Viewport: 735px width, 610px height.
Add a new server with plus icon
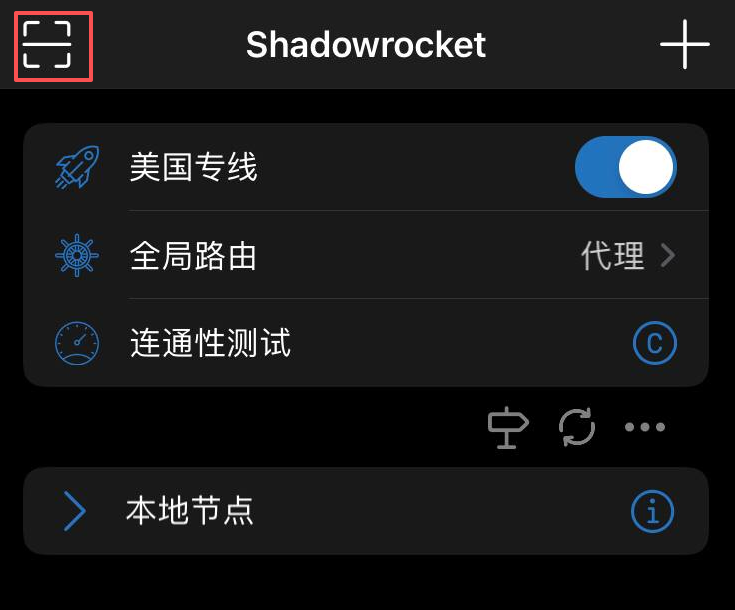click(x=684, y=45)
